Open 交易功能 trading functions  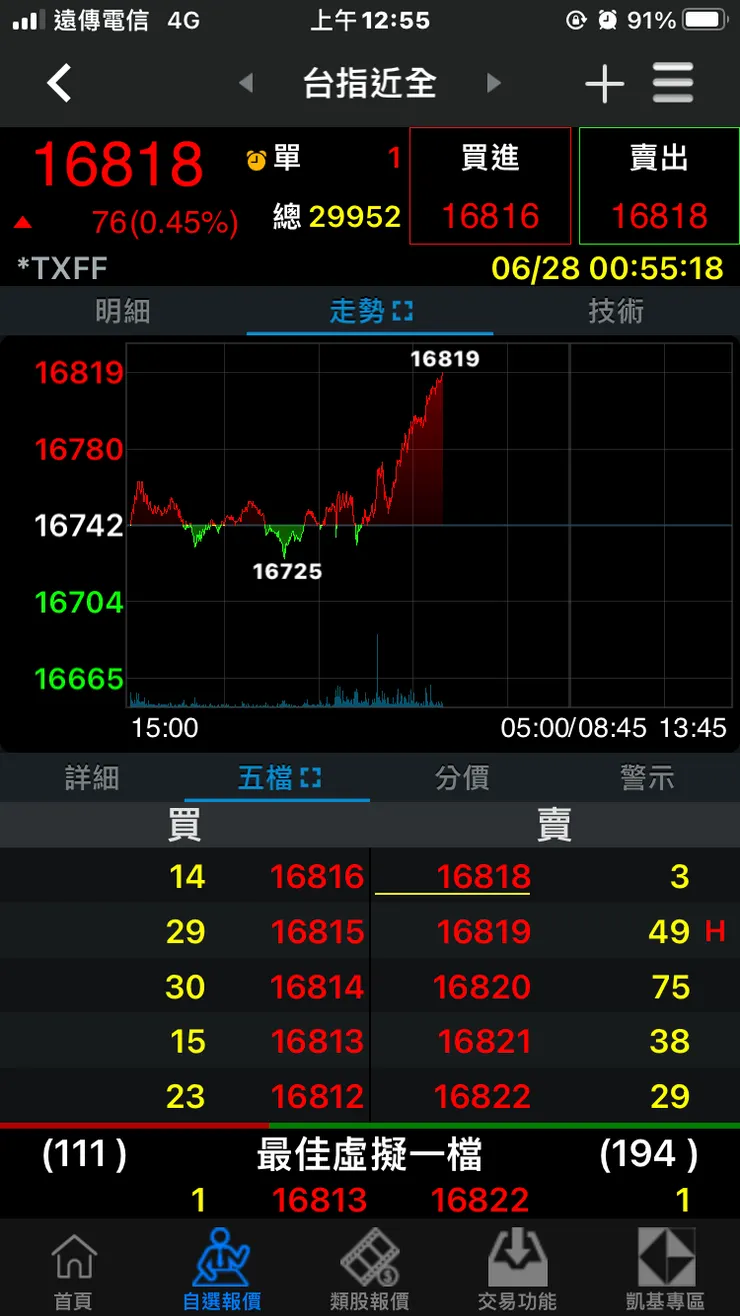click(517, 1270)
